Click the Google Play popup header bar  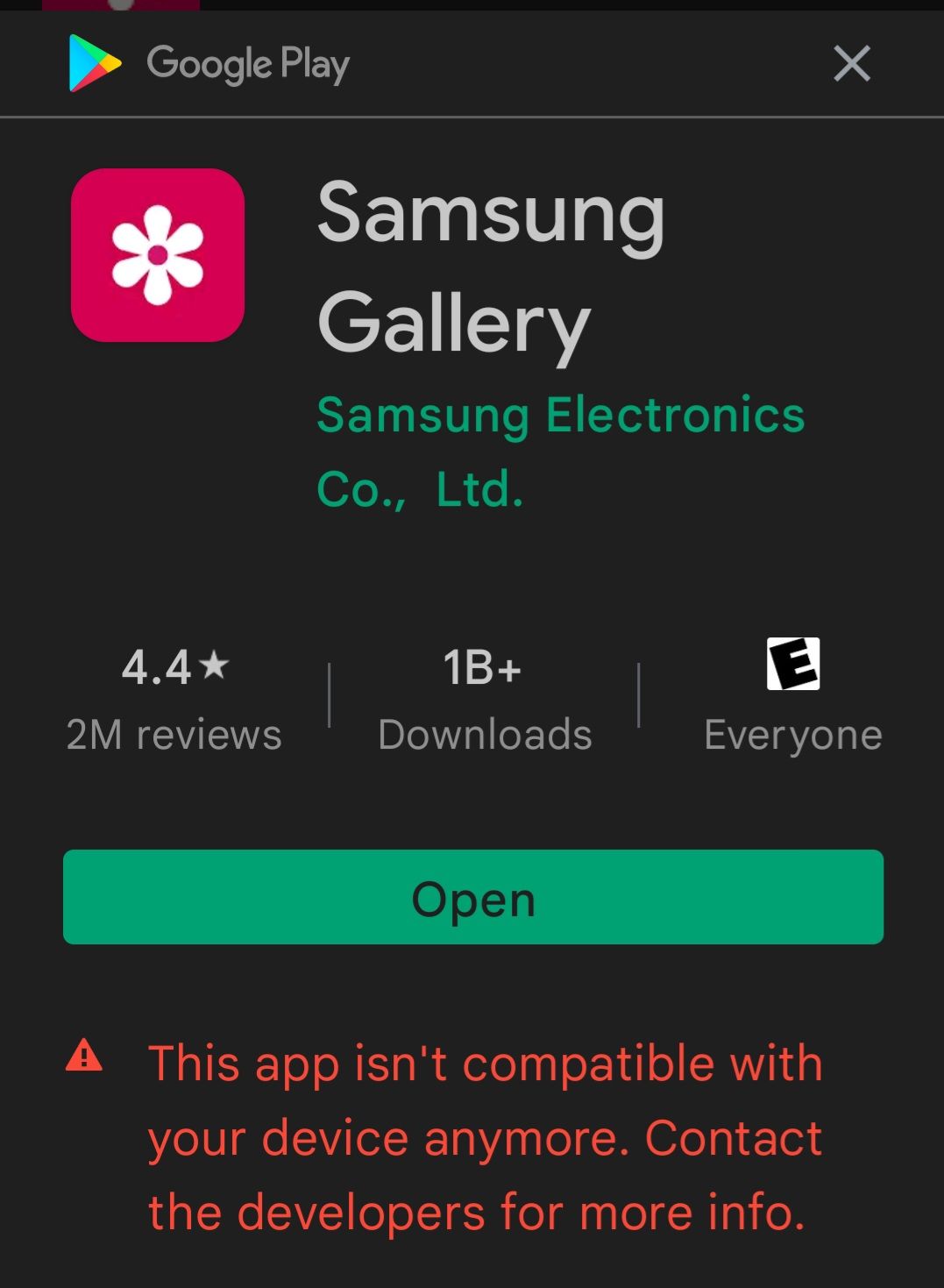472,64
